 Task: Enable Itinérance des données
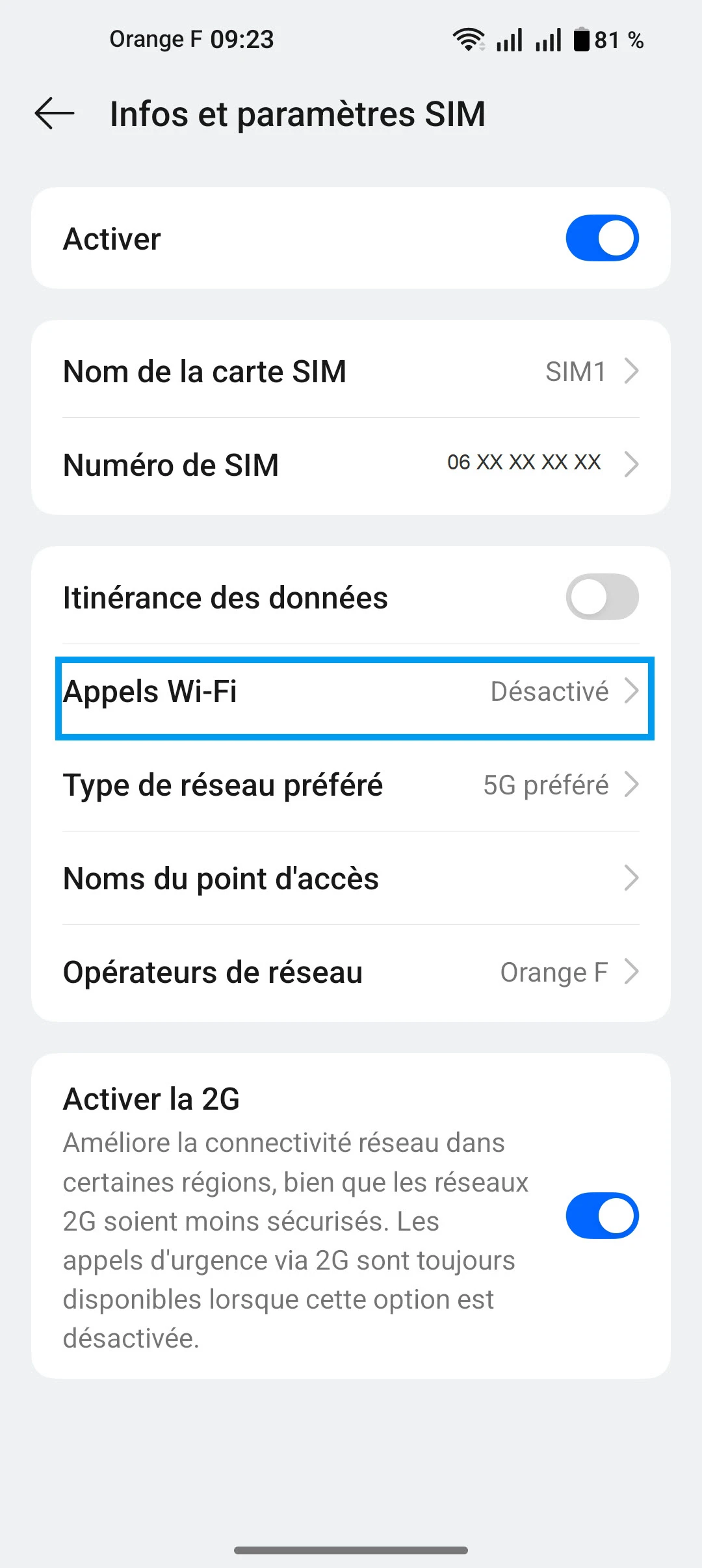602,597
